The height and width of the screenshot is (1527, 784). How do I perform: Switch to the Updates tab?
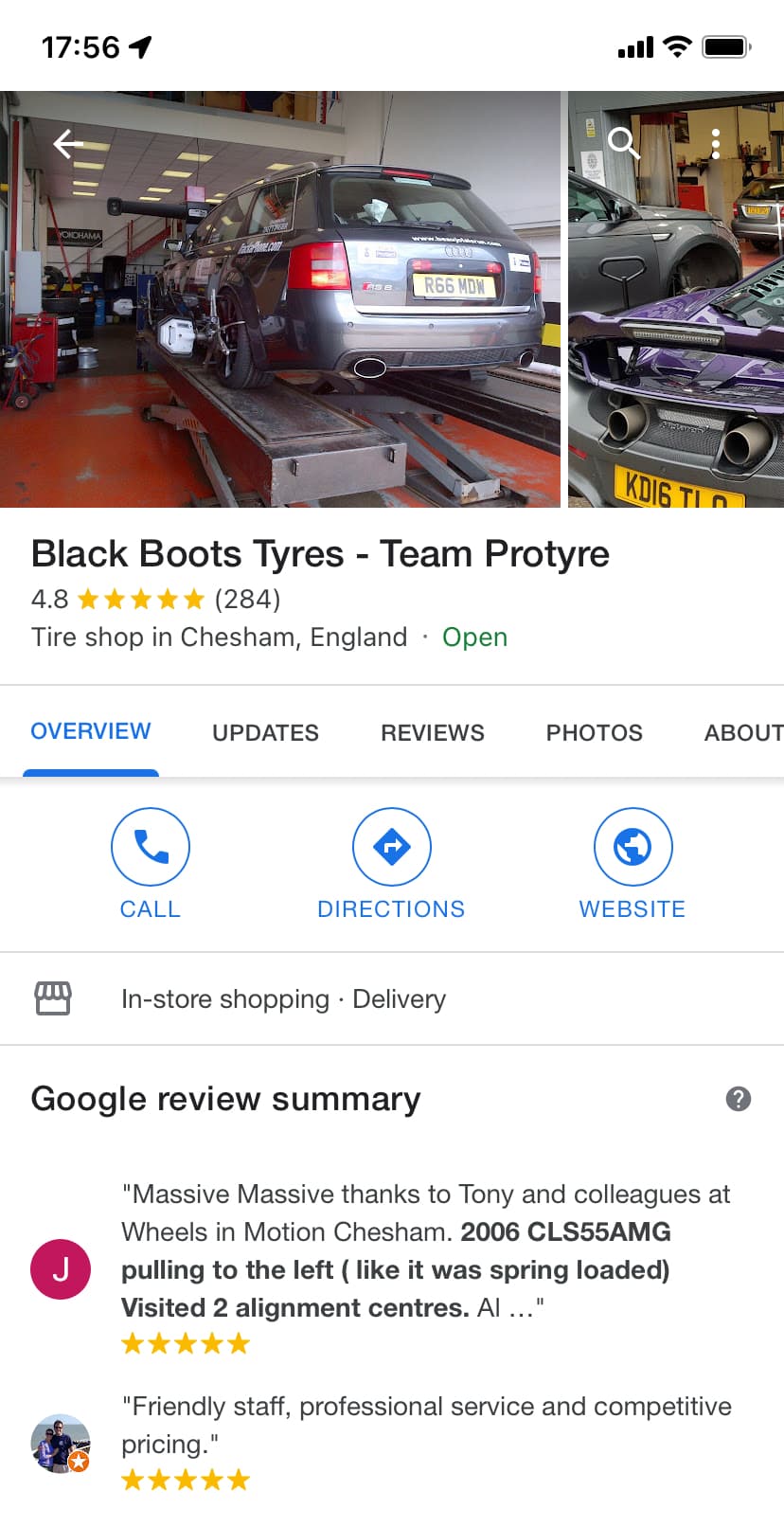[265, 732]
